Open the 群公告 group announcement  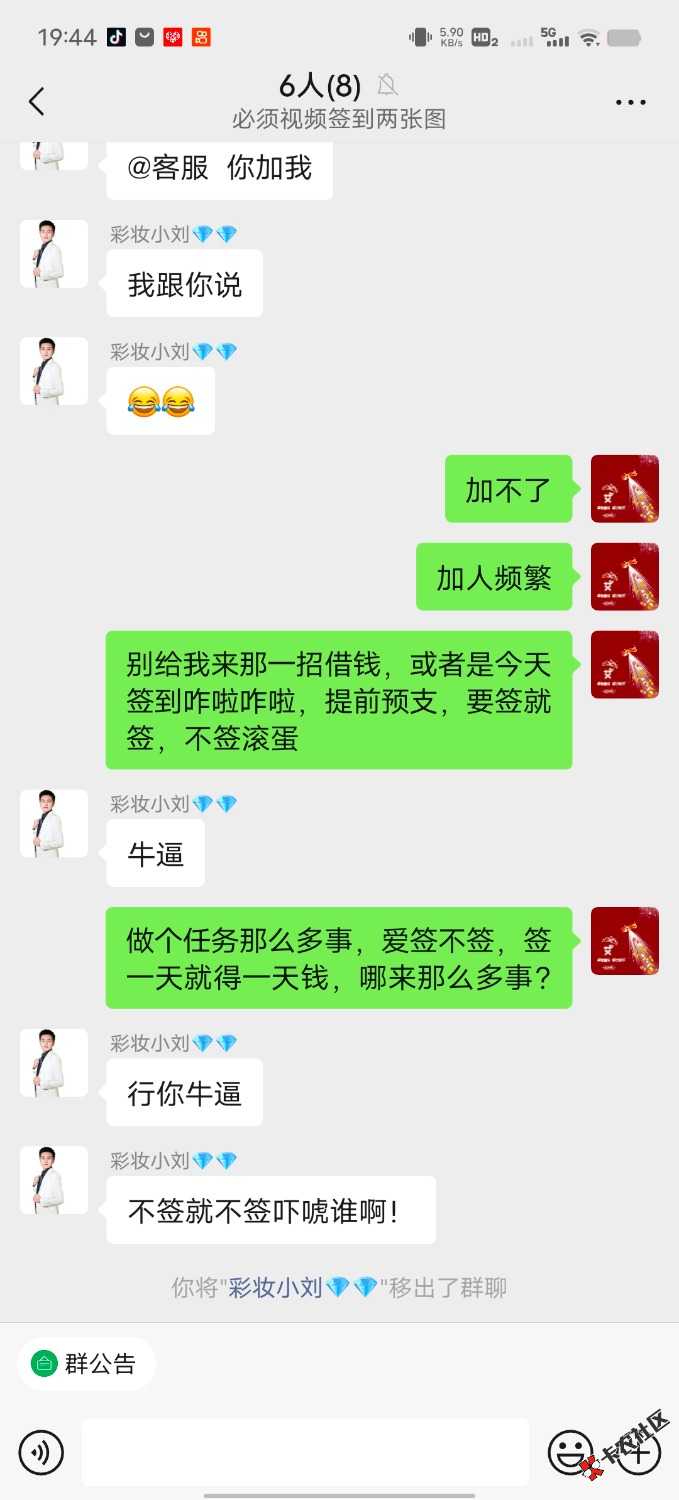tap(86, 1364)
